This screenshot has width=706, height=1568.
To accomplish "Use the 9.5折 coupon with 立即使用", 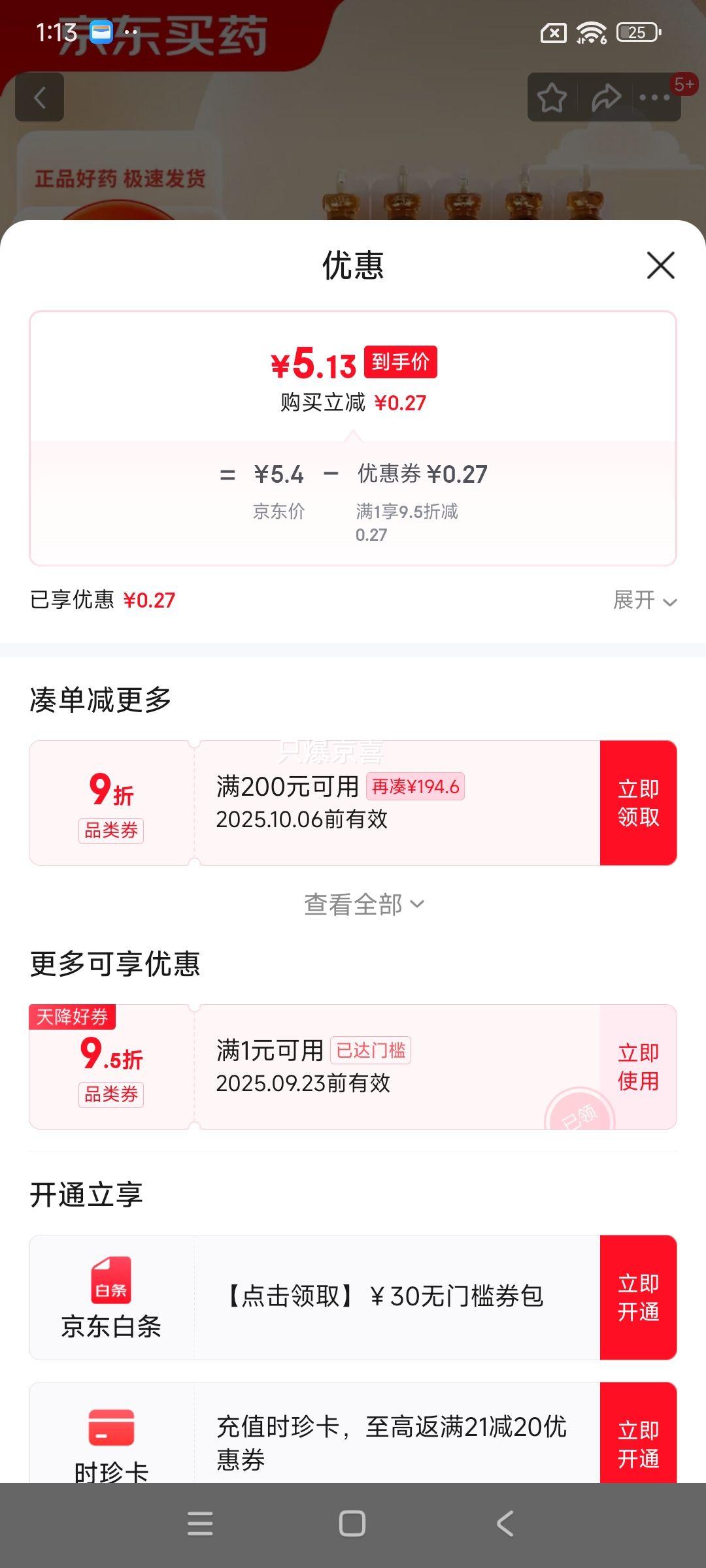I will (x=638, y=1066).
